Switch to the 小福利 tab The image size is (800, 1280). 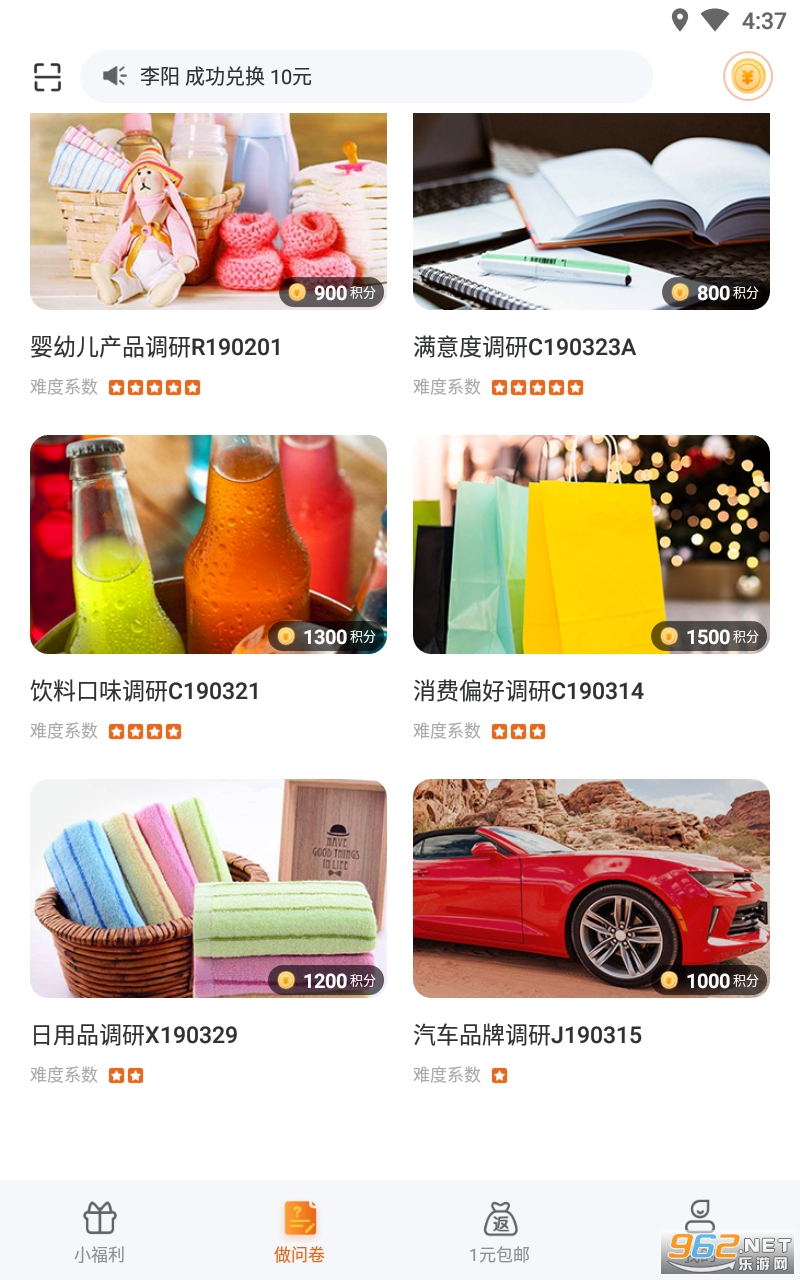[x=100, y=1231]
